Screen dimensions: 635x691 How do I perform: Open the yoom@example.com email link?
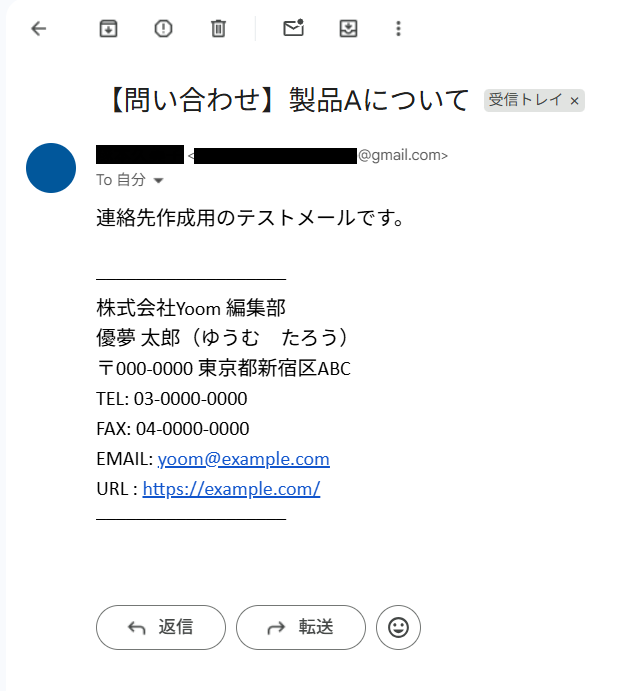(243, 459)
